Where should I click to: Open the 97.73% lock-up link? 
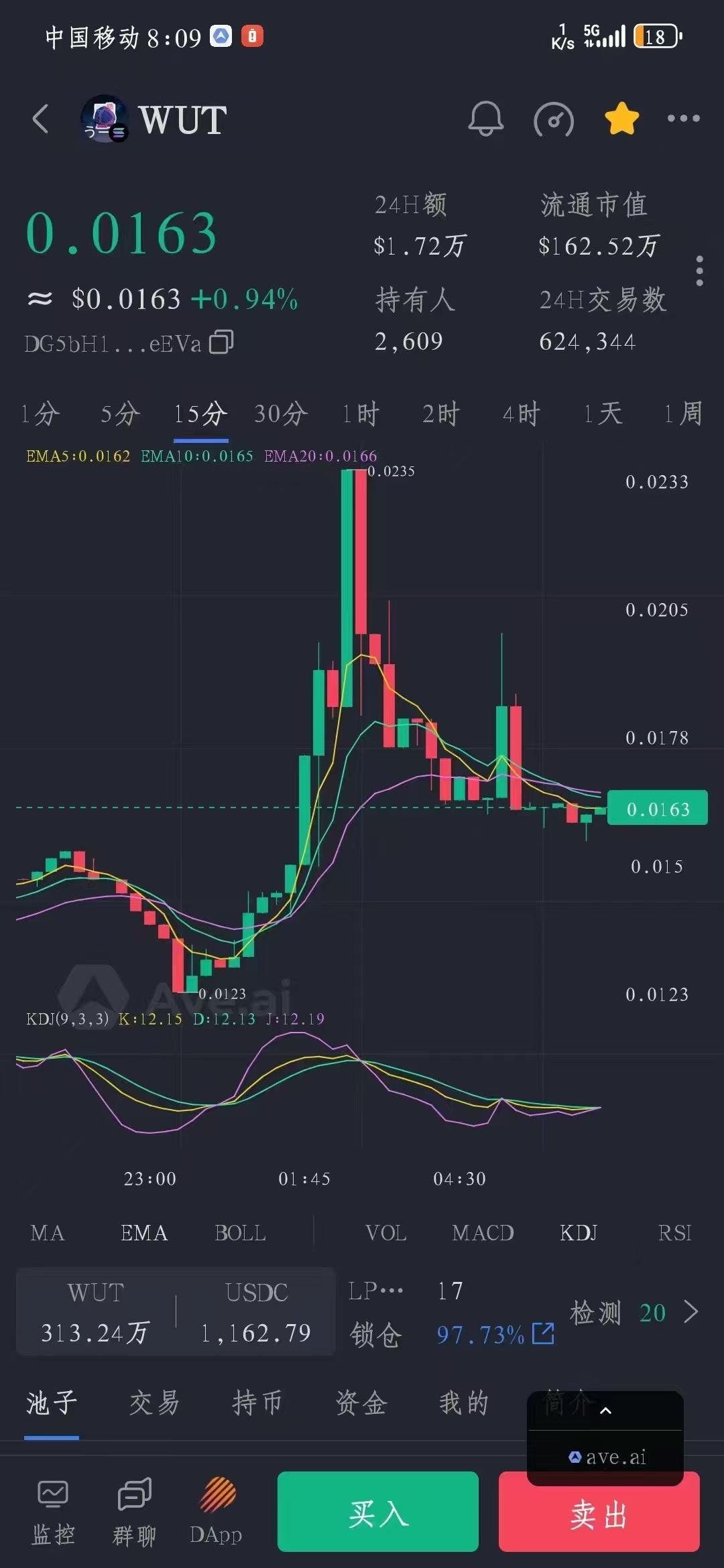pos(543,1334)
